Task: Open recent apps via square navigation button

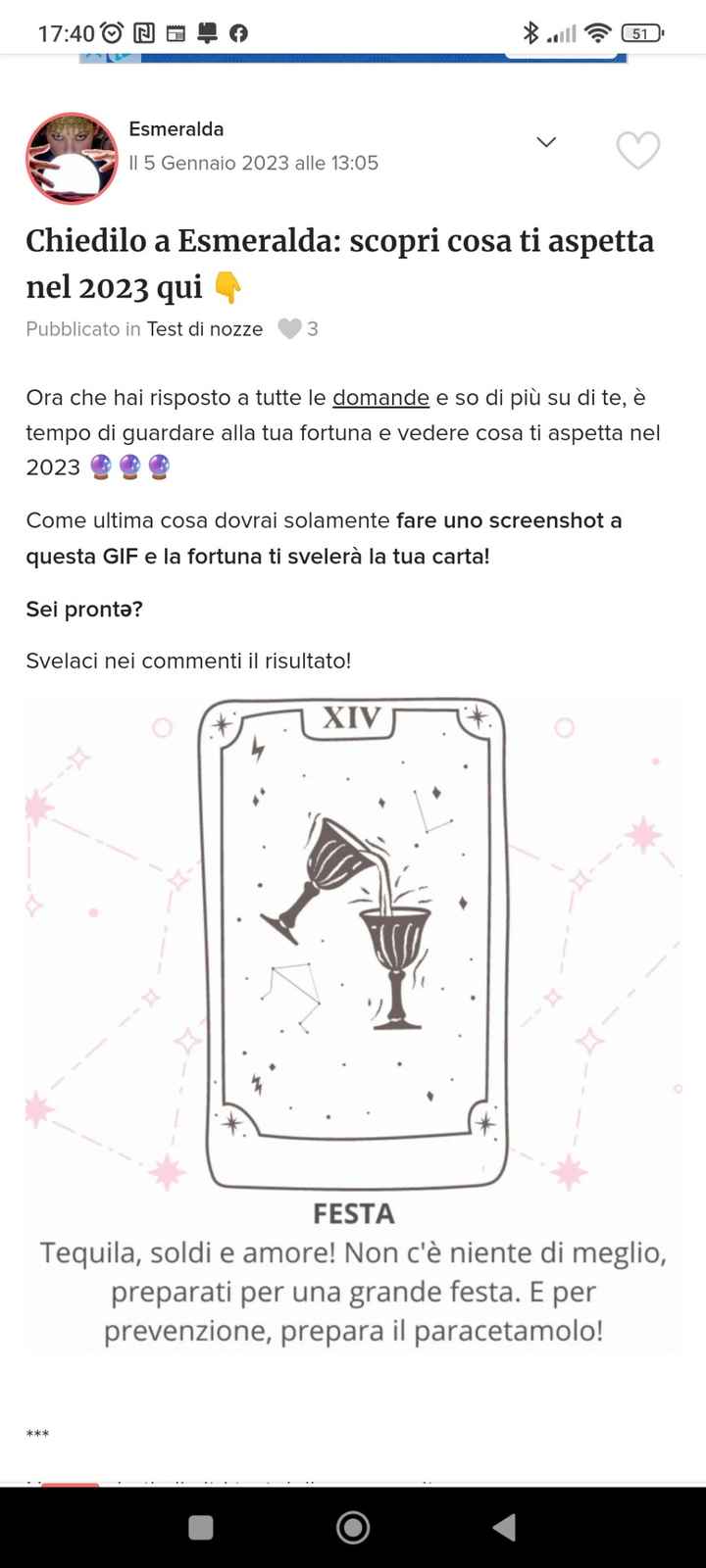Action: click(200, 1527)
